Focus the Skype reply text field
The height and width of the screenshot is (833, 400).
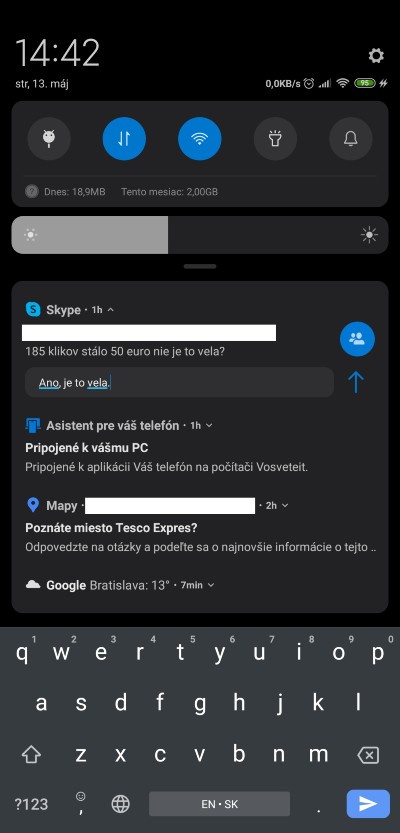pos(179,382)
